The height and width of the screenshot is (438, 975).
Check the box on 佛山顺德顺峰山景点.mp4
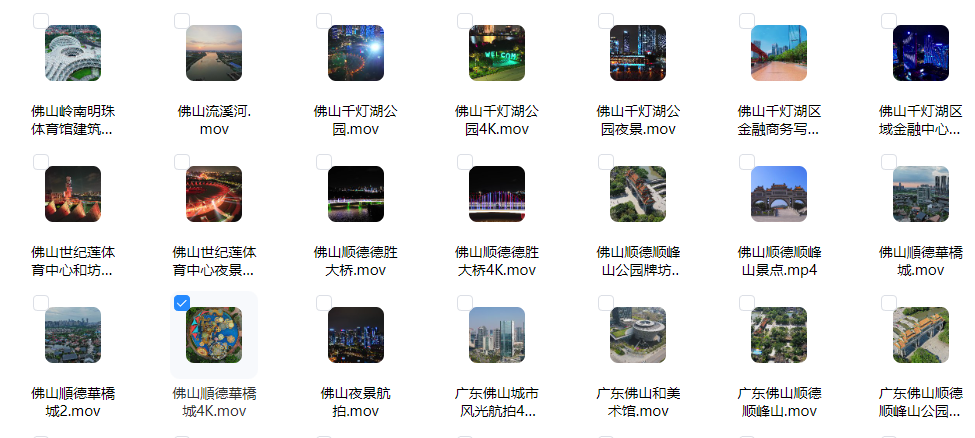pyautogui.click(x=747, y=162)
